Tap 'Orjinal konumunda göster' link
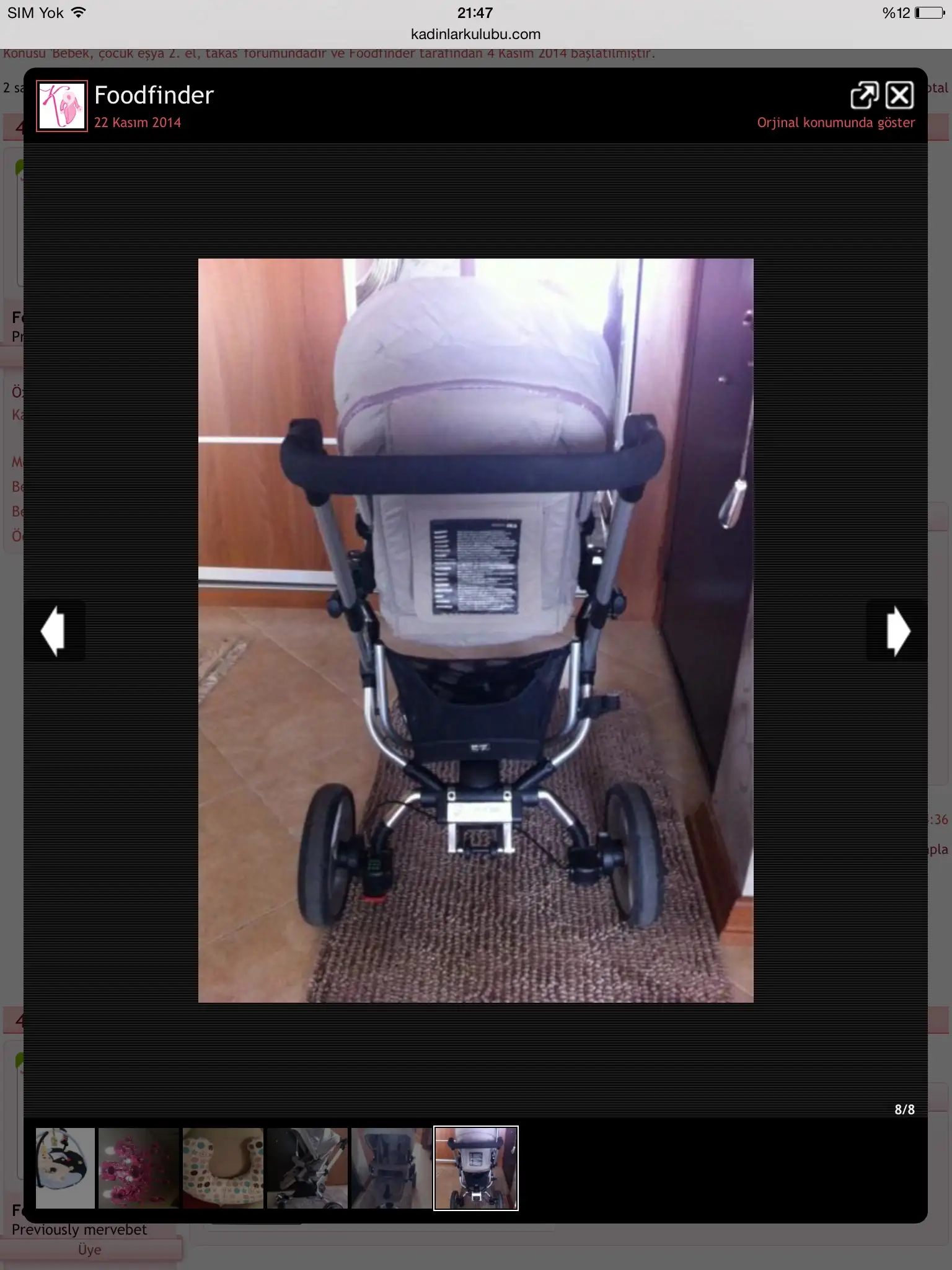Screen dimensions: 952x1270 pyautogui.click(x=835, y=123)
